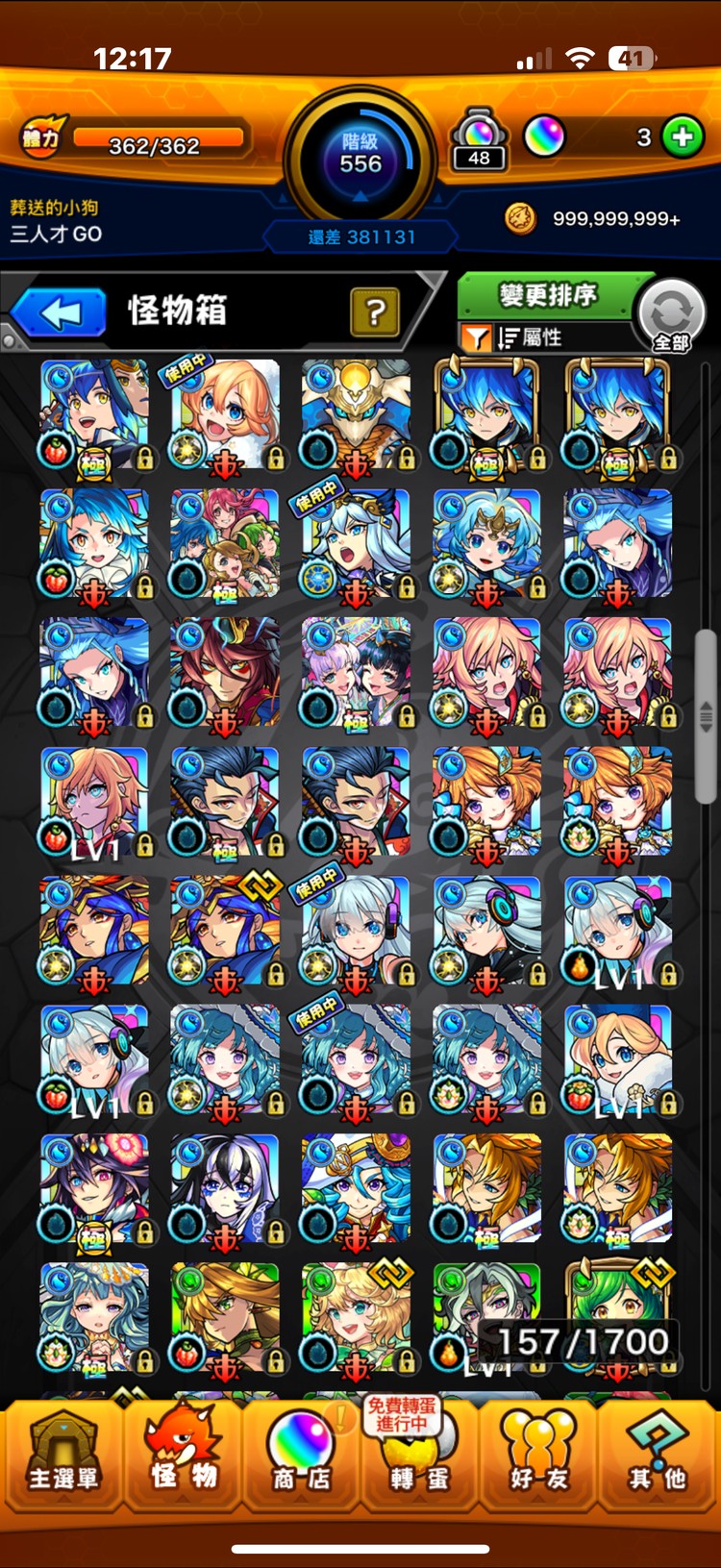Select the black-and-white haired monster
Image resolution: width=721 pixels, height=1568 pixels.
point(225,1188)
